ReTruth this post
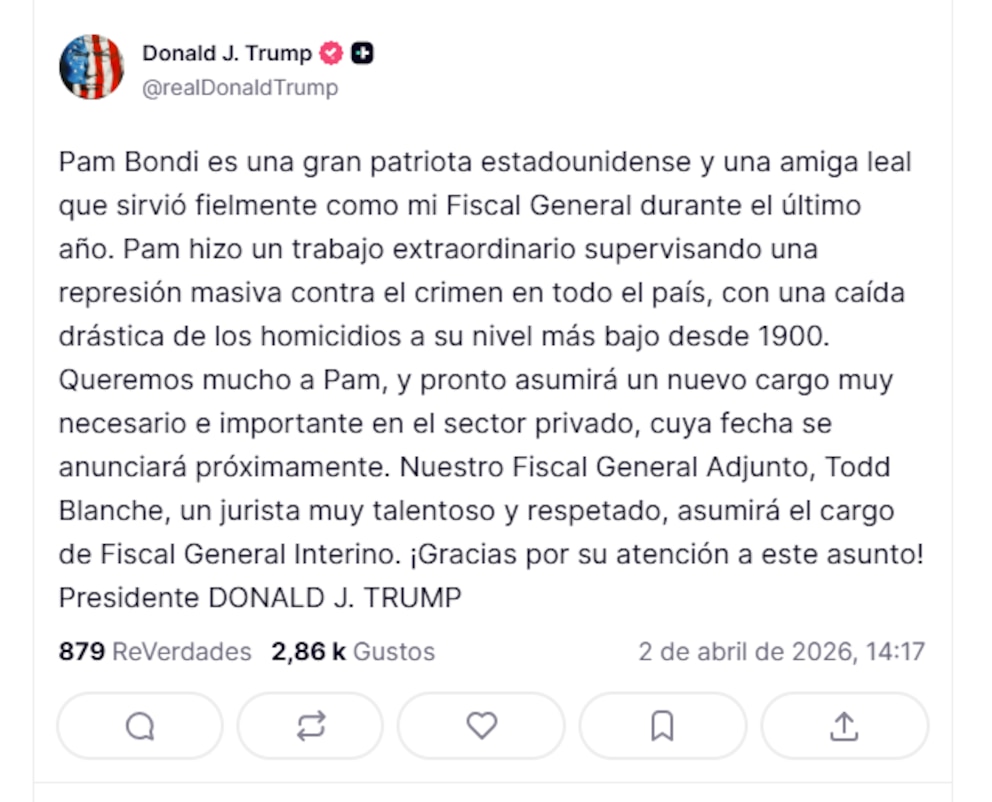The height and width of the screenshot is (802, 992). (x=311, y=726)
